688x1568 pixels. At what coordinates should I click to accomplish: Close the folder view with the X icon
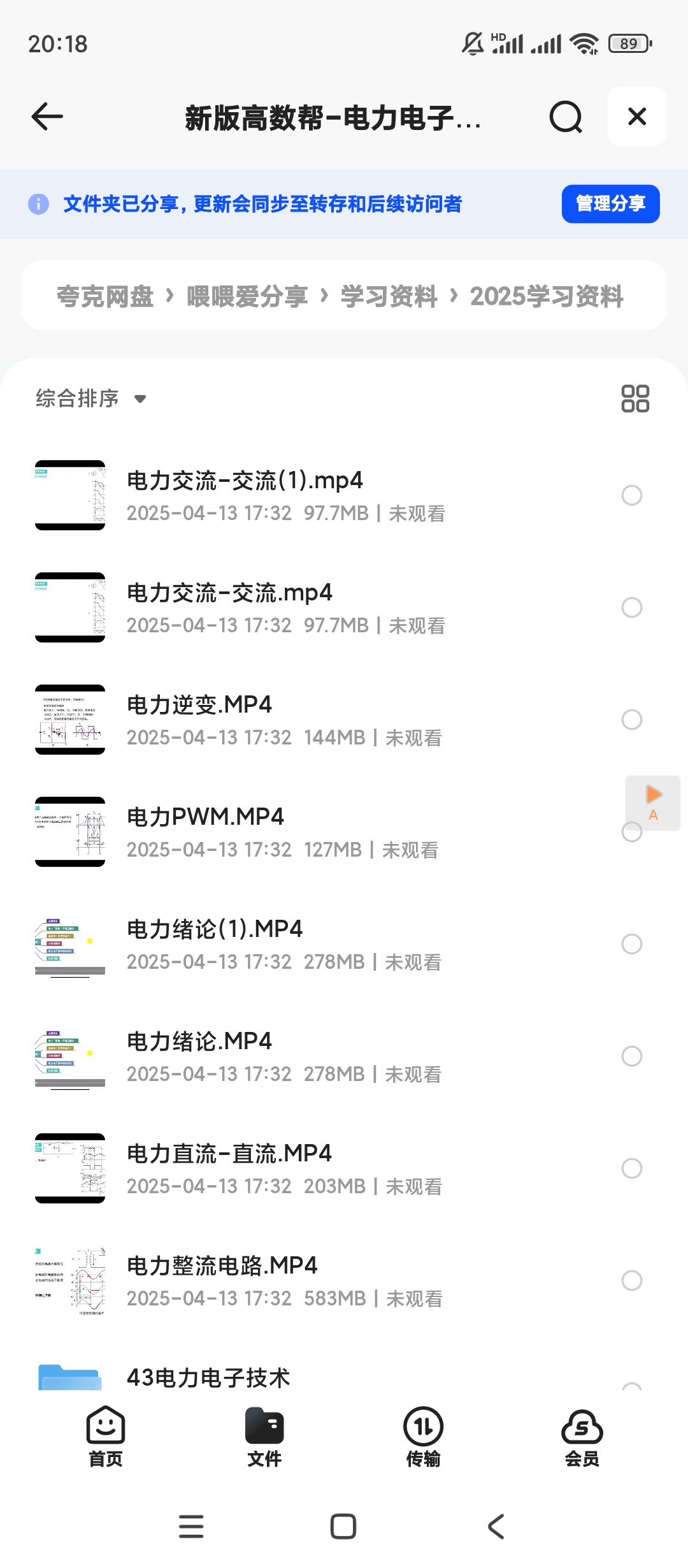pos(635,117)
